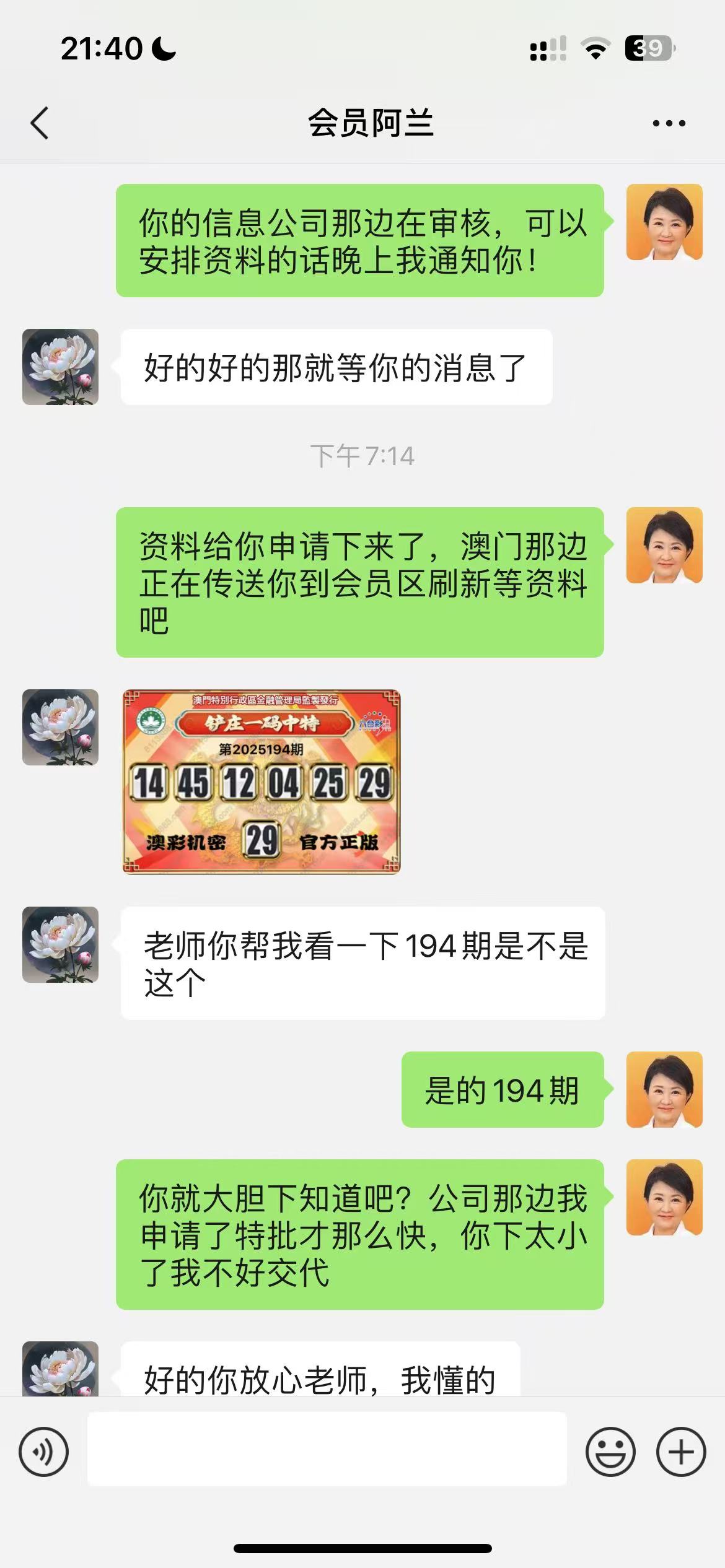The image size is (725, 1568).
Task: Go back from the 会员阿兰 chat
Action: [40, 123]
